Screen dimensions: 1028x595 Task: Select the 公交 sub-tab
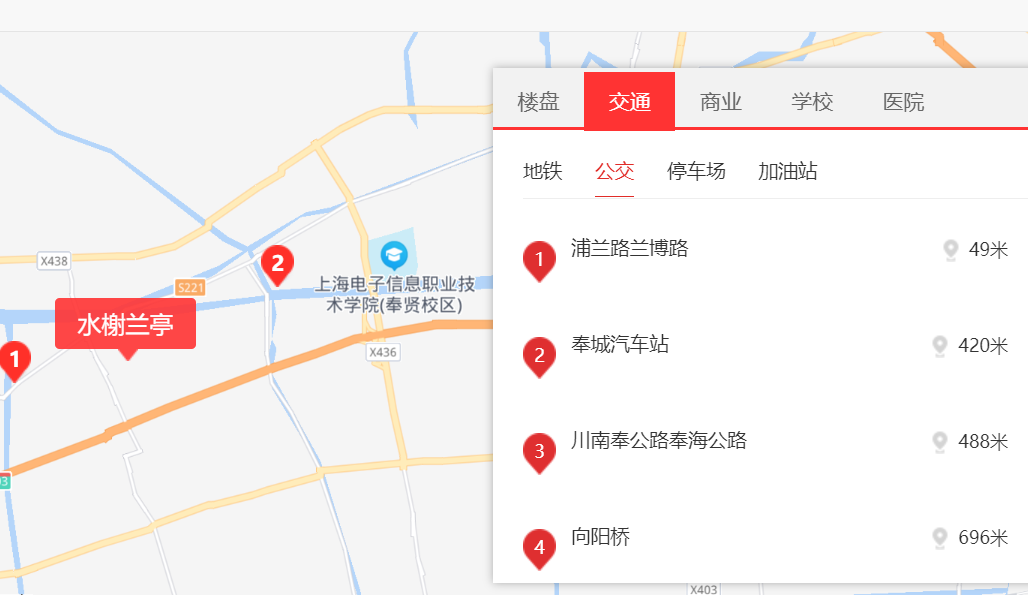[614, 171]
